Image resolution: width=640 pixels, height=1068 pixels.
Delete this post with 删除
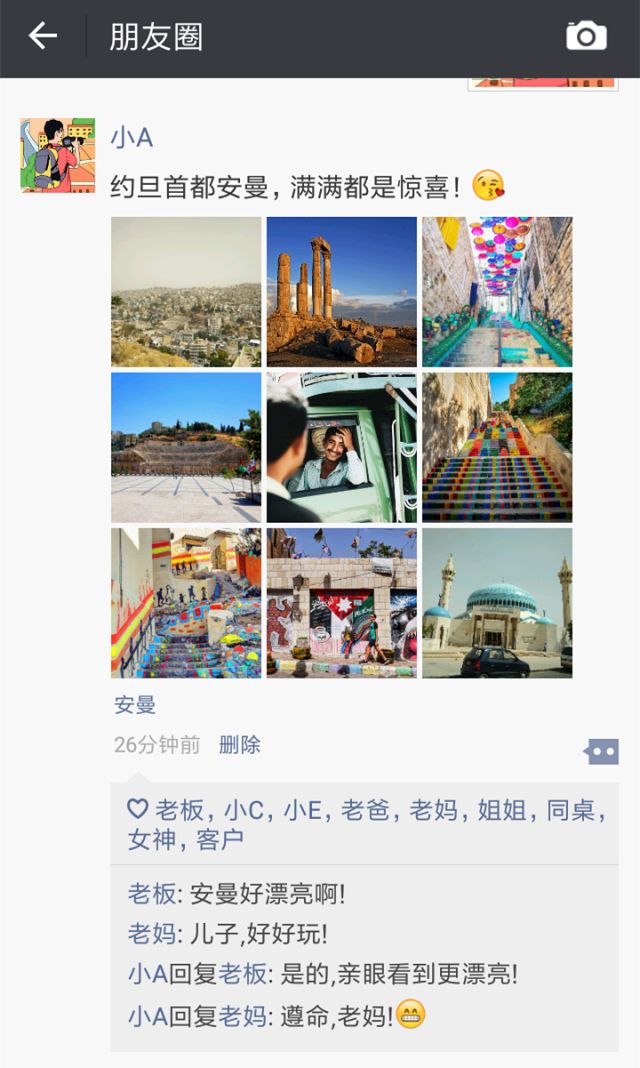click(x=239, y=745)
